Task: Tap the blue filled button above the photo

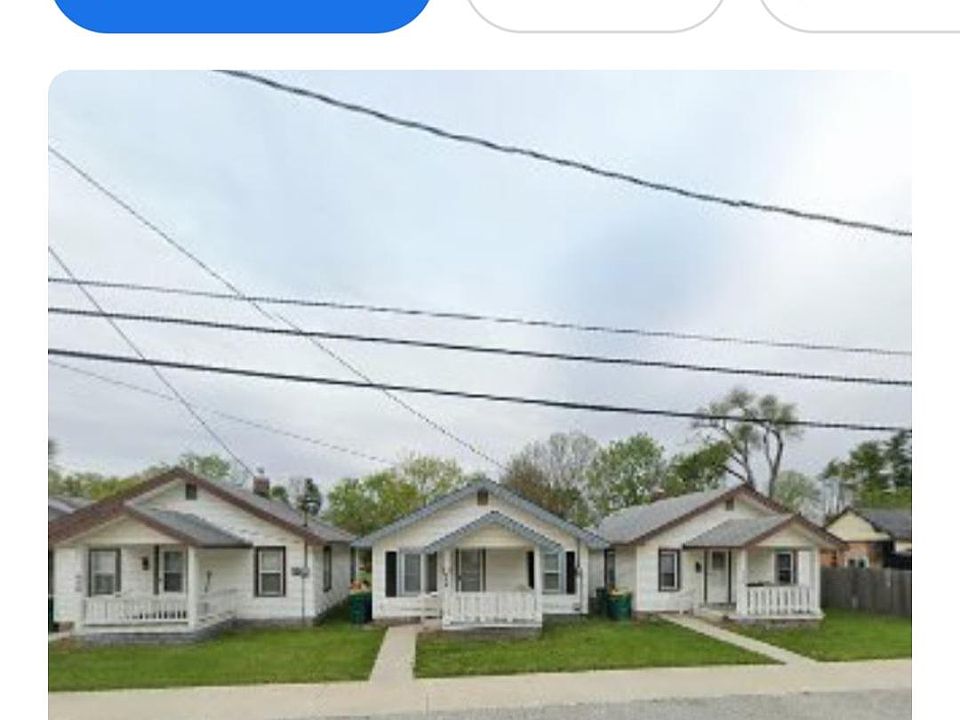Action: 240,12
